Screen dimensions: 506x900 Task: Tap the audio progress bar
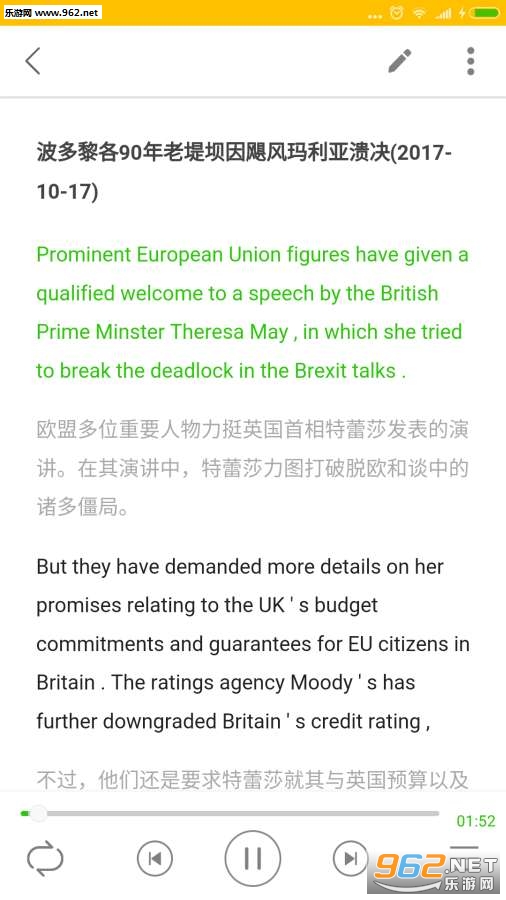(x=229, y=813)
